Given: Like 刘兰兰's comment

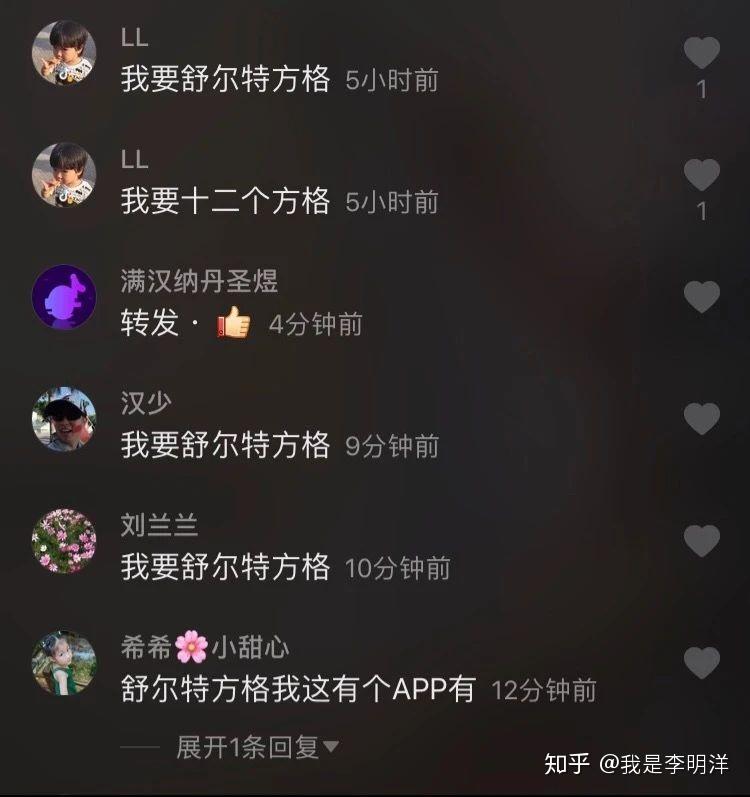Looking at the screenshot, I should [x=701, y=541].
